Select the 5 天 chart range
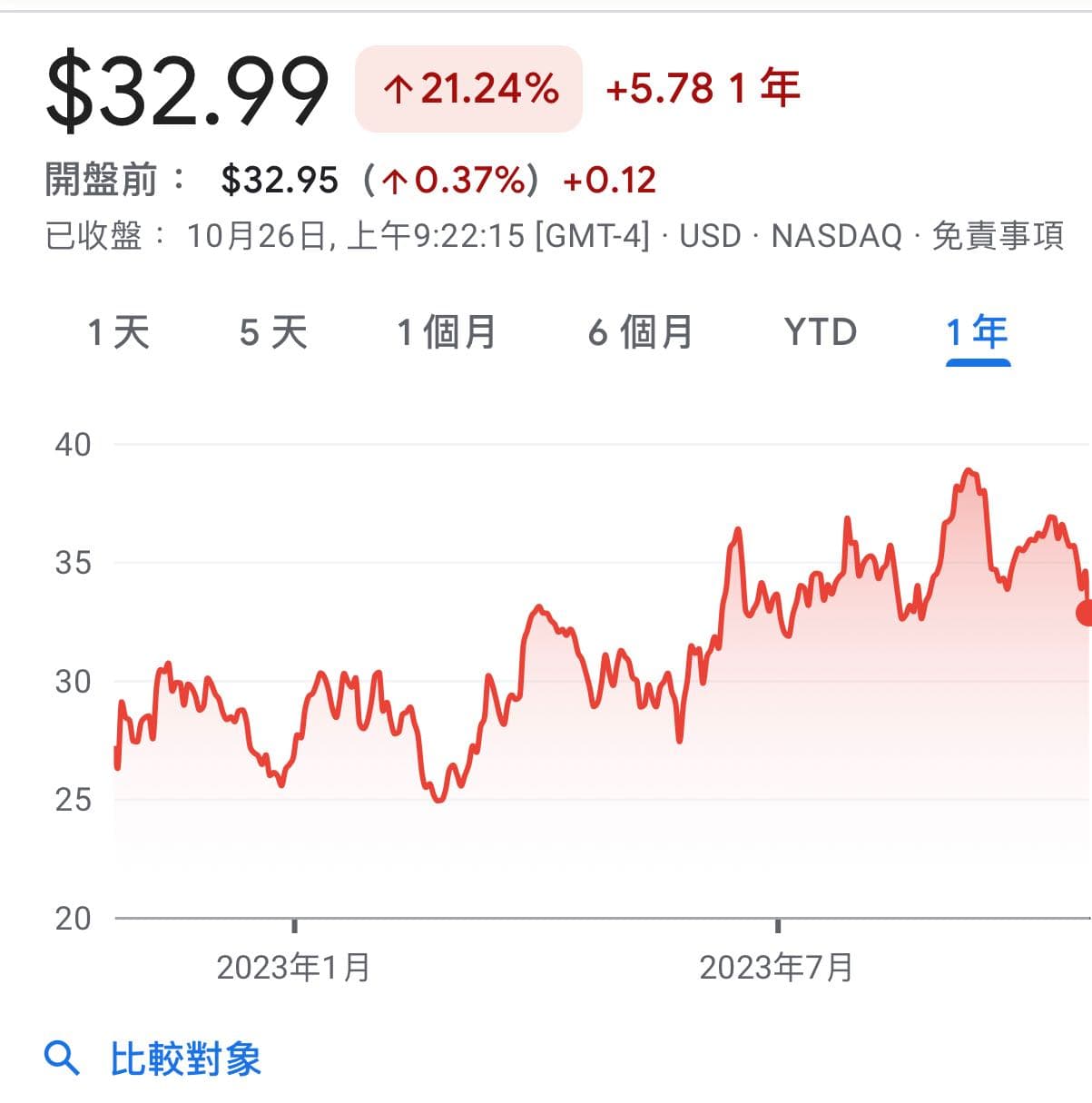The image size is (1092, 1103). pos(273,332)
